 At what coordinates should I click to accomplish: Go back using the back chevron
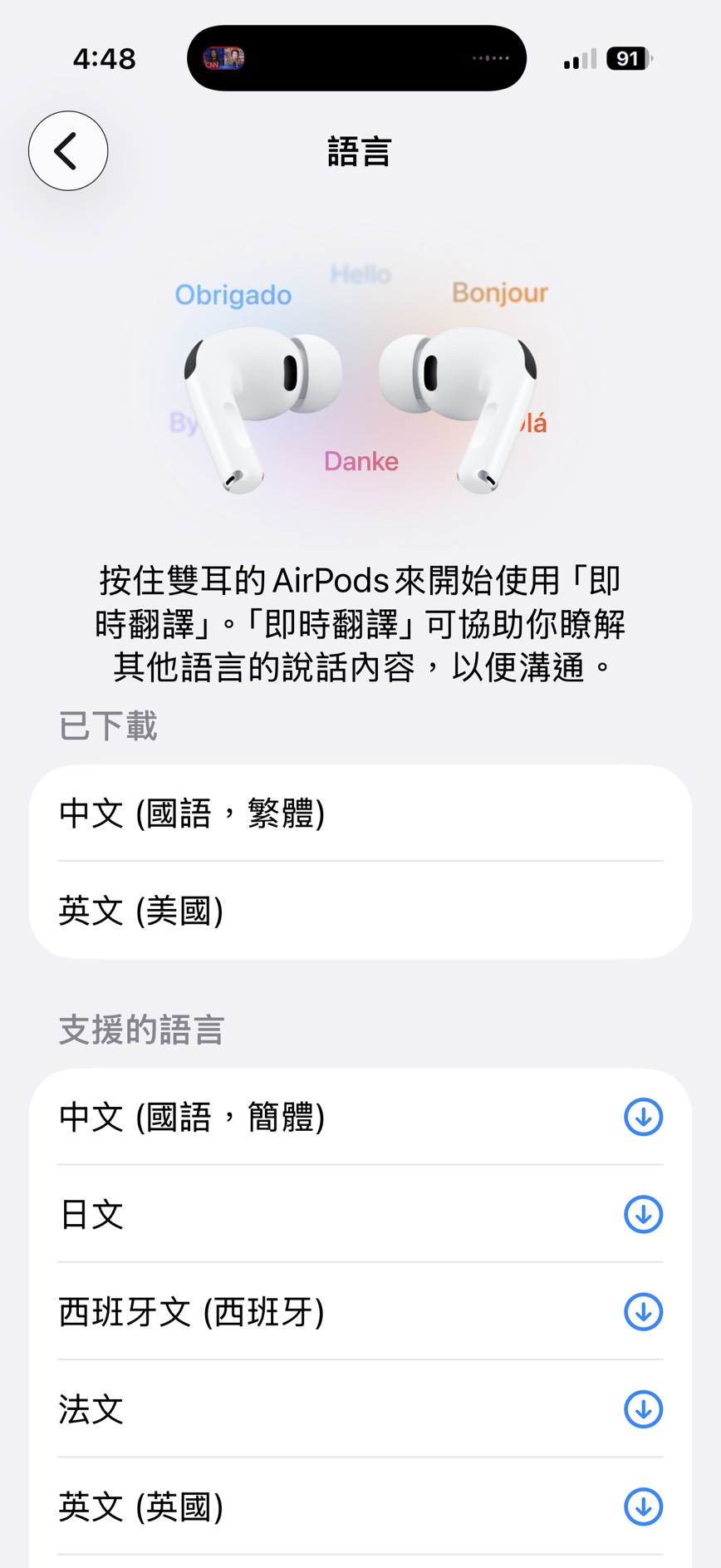tap(67, 151)
